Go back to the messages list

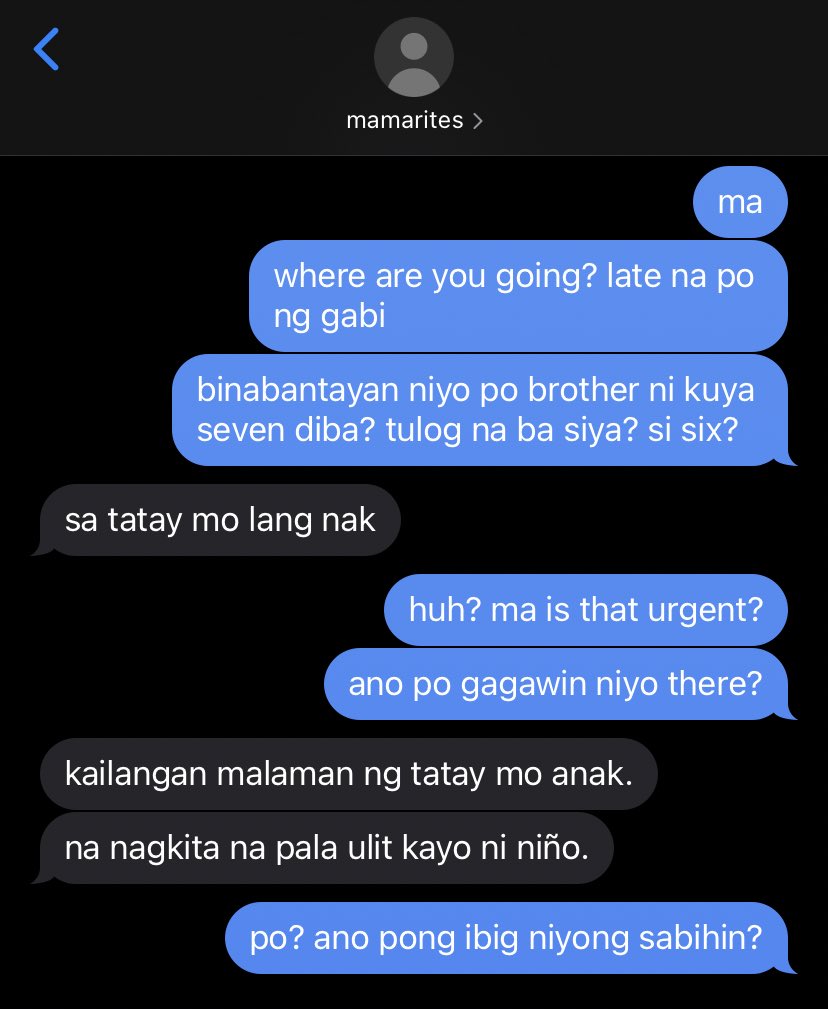coord(46,49)
